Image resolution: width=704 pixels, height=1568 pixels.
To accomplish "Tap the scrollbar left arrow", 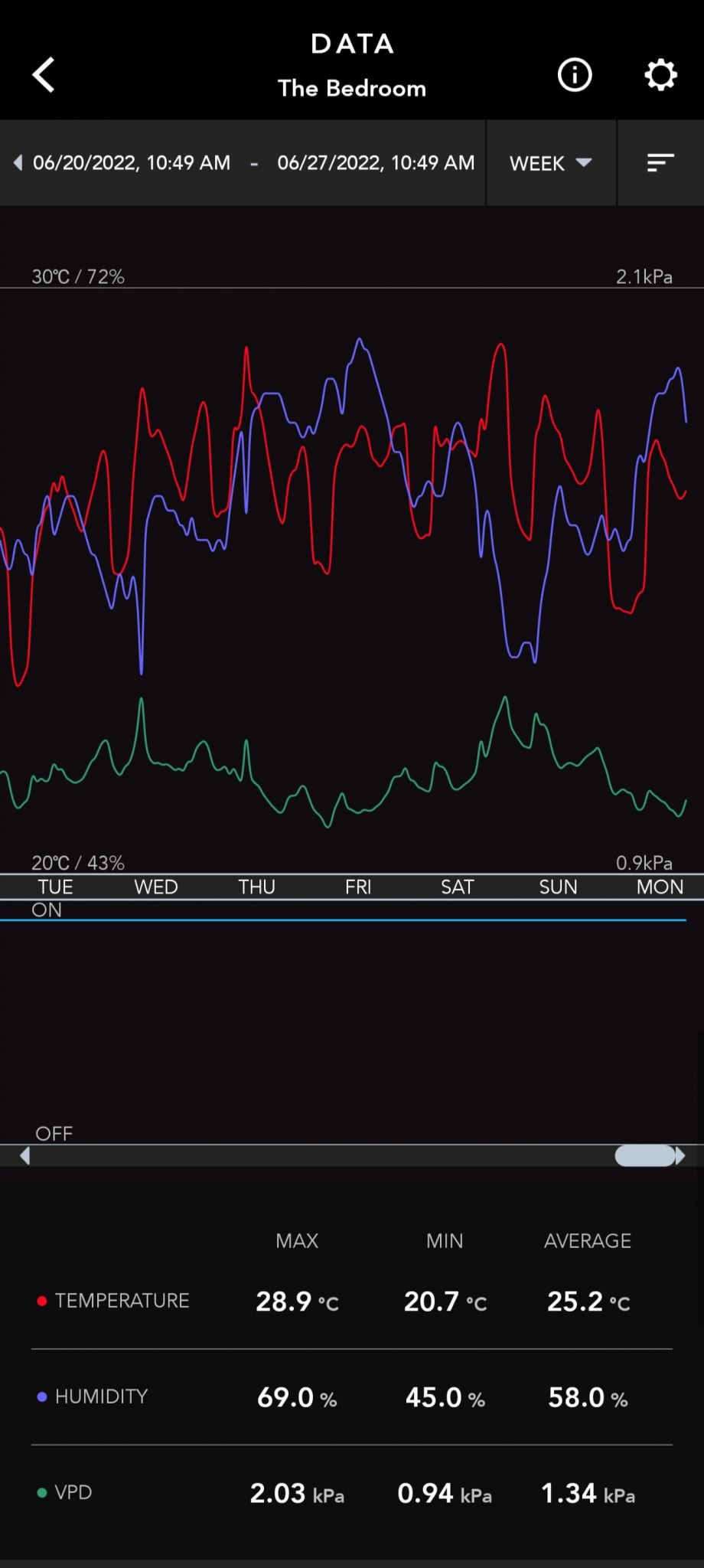I will coord(24,1156).
